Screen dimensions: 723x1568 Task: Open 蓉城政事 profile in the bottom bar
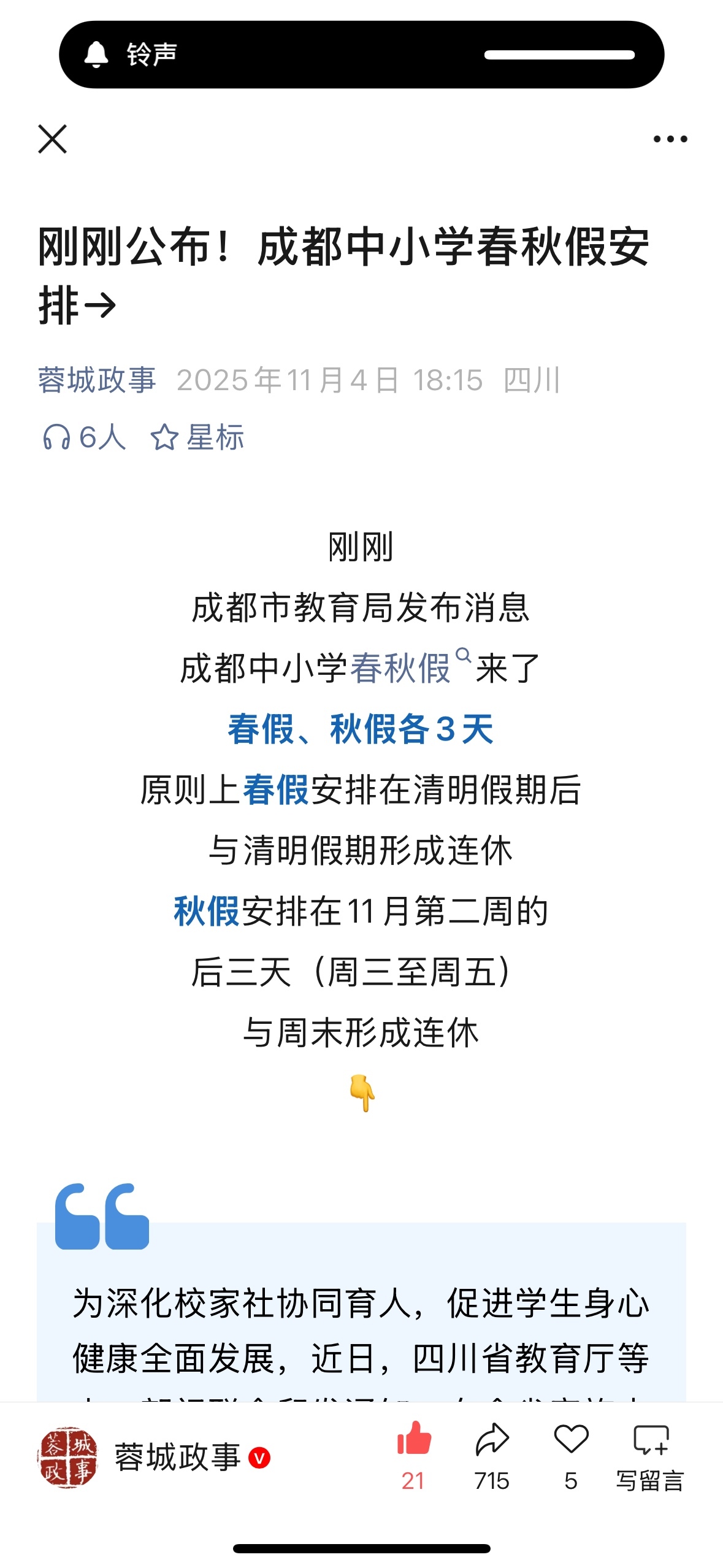point(153,1457)
